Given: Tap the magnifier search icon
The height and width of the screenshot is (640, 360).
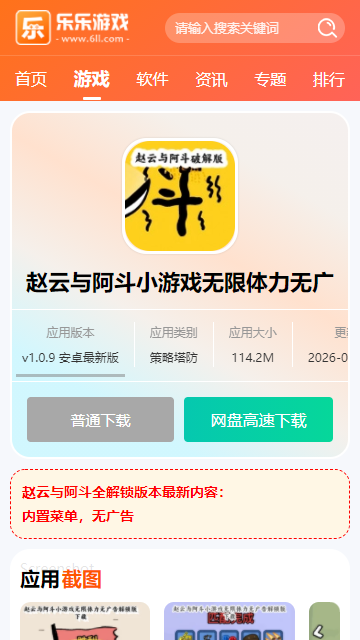Looking at the screenshot, I should [327, 28].
